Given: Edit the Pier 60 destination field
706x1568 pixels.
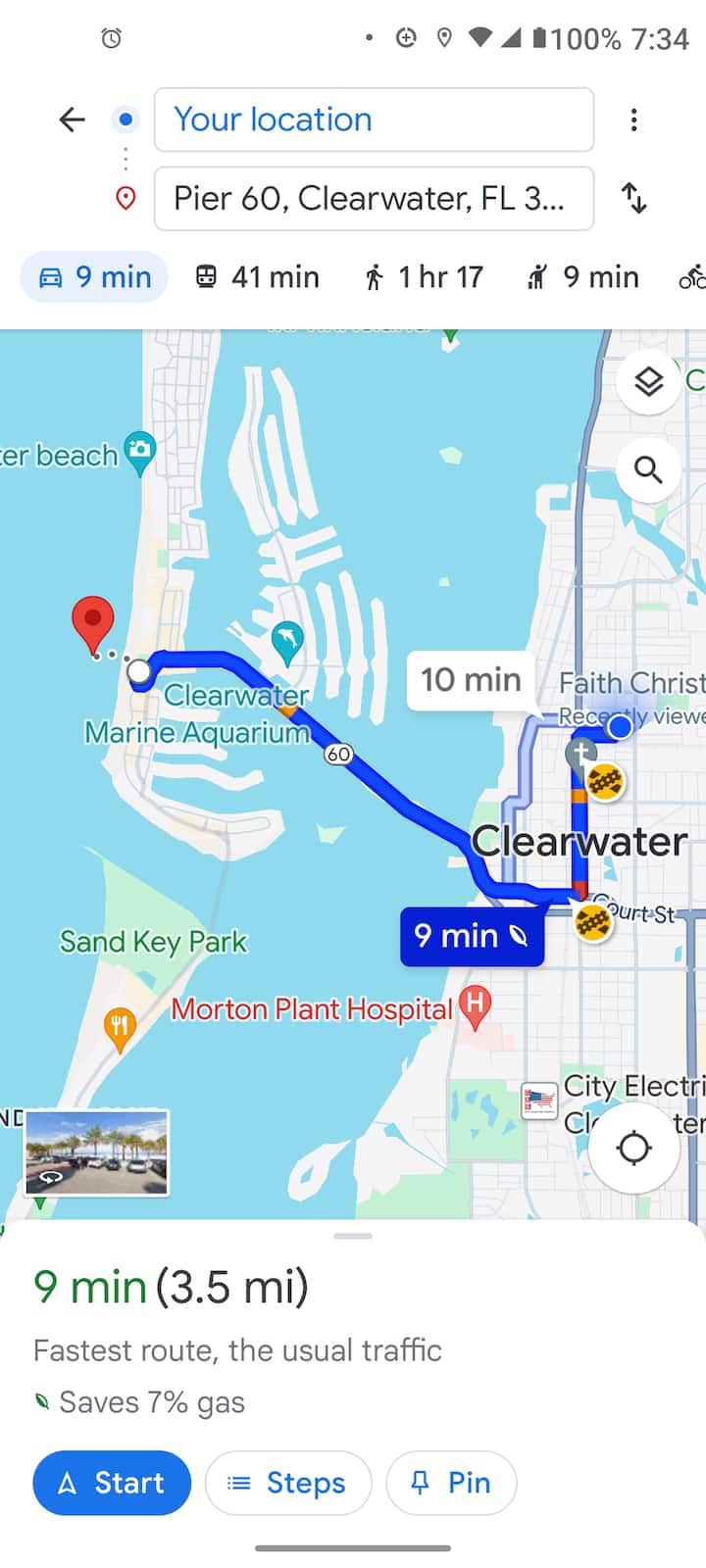Looking at the screenshot, I should coord(374,199).
